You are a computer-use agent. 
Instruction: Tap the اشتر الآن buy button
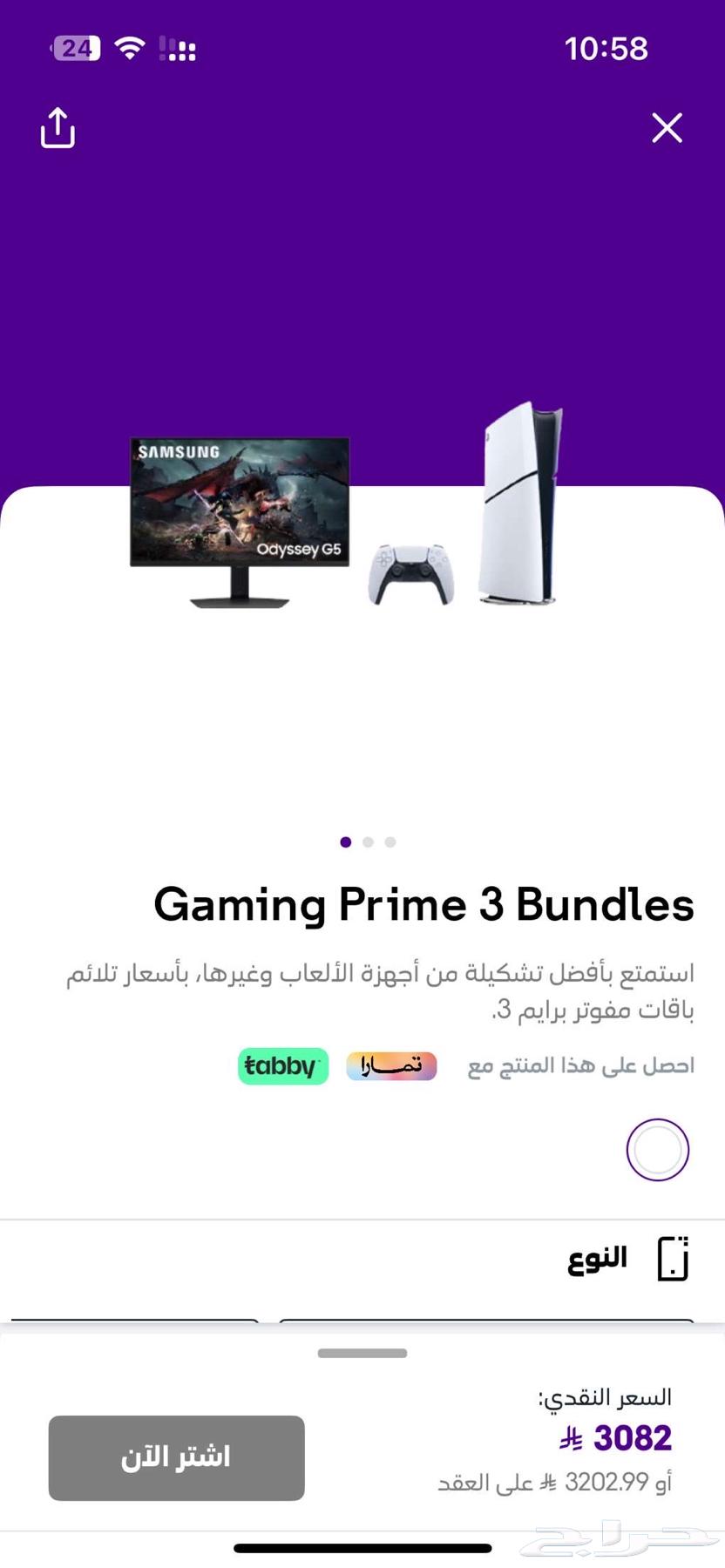coord(176,1457)
